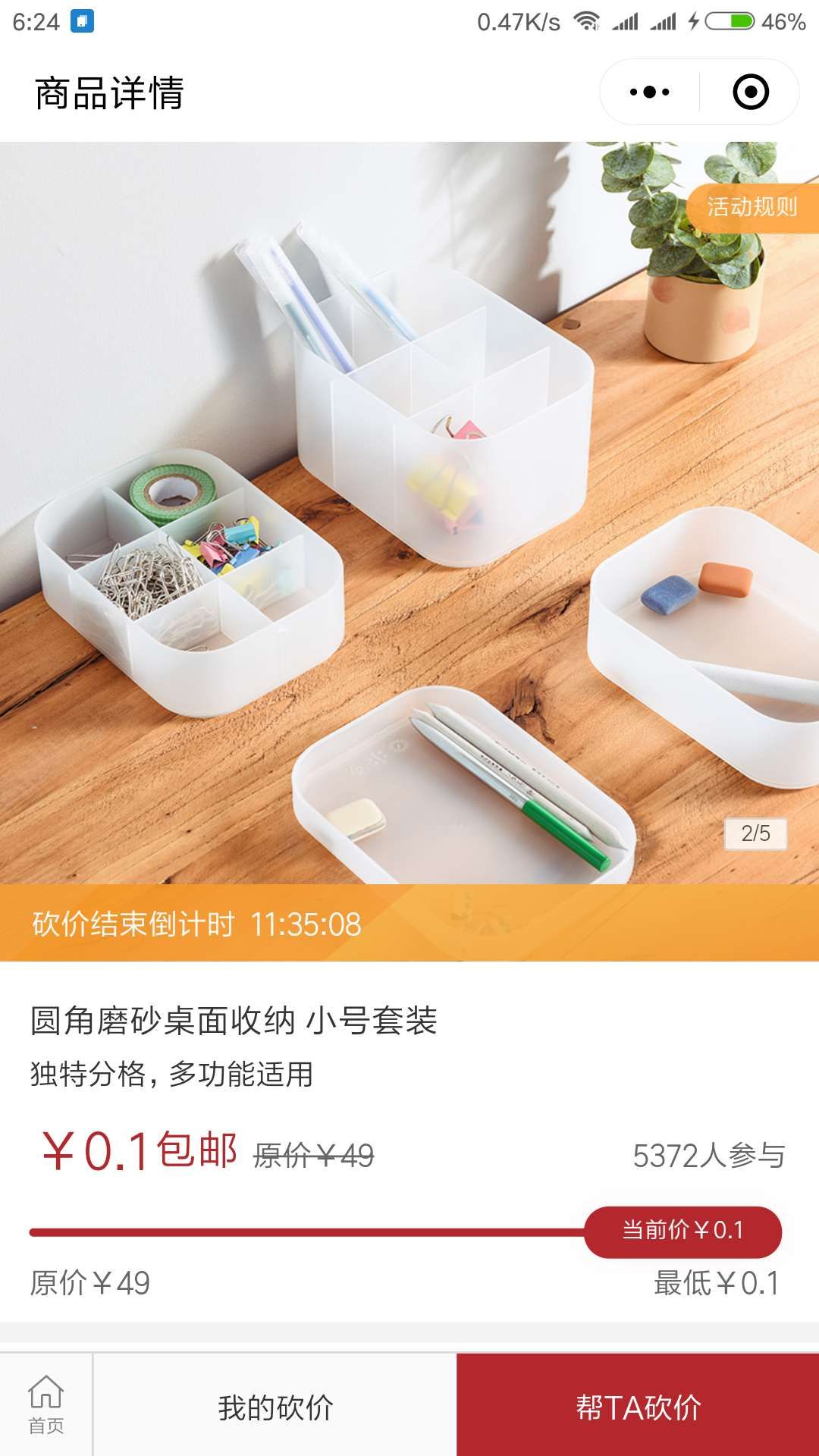View the product photo of storage boxes

(x=409, y=531)
